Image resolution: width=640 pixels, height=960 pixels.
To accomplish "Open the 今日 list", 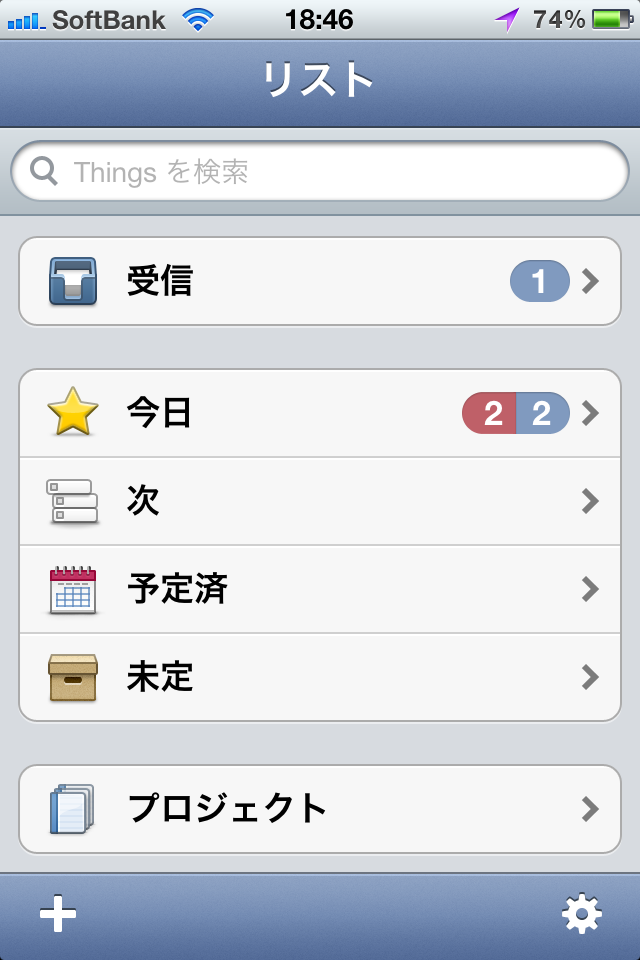I will click(320, 413).
